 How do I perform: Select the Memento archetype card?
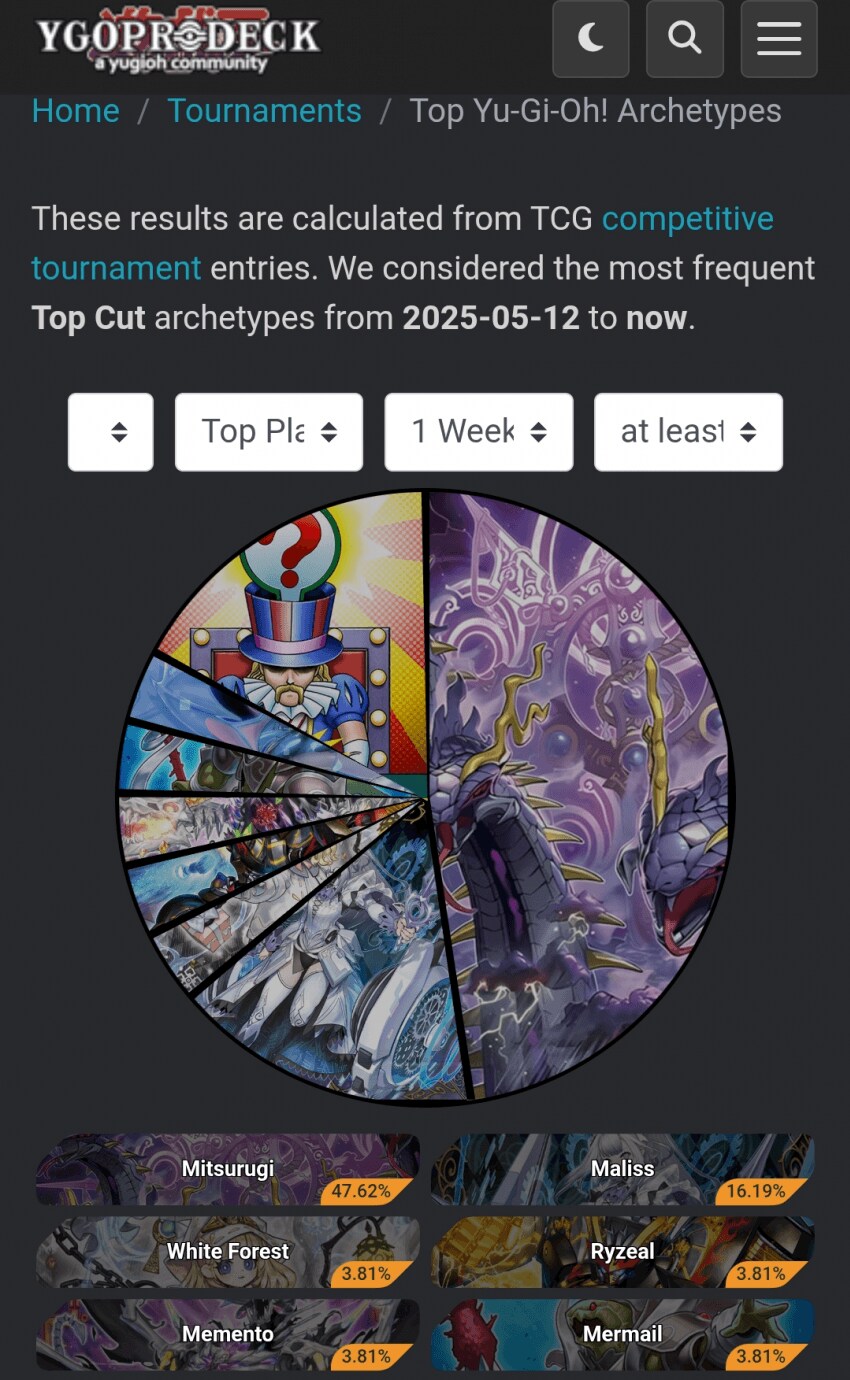click(228, 1335)
